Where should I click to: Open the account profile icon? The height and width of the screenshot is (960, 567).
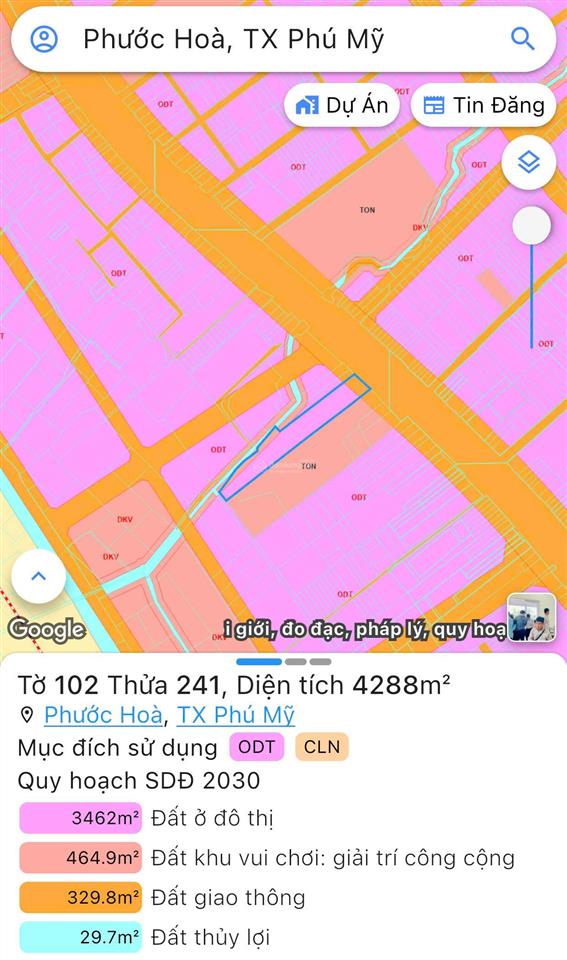(x=44, y=39)
